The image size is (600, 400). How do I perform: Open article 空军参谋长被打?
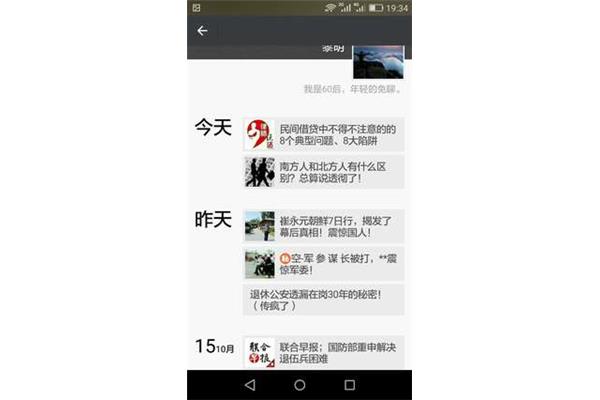point(324,263)
